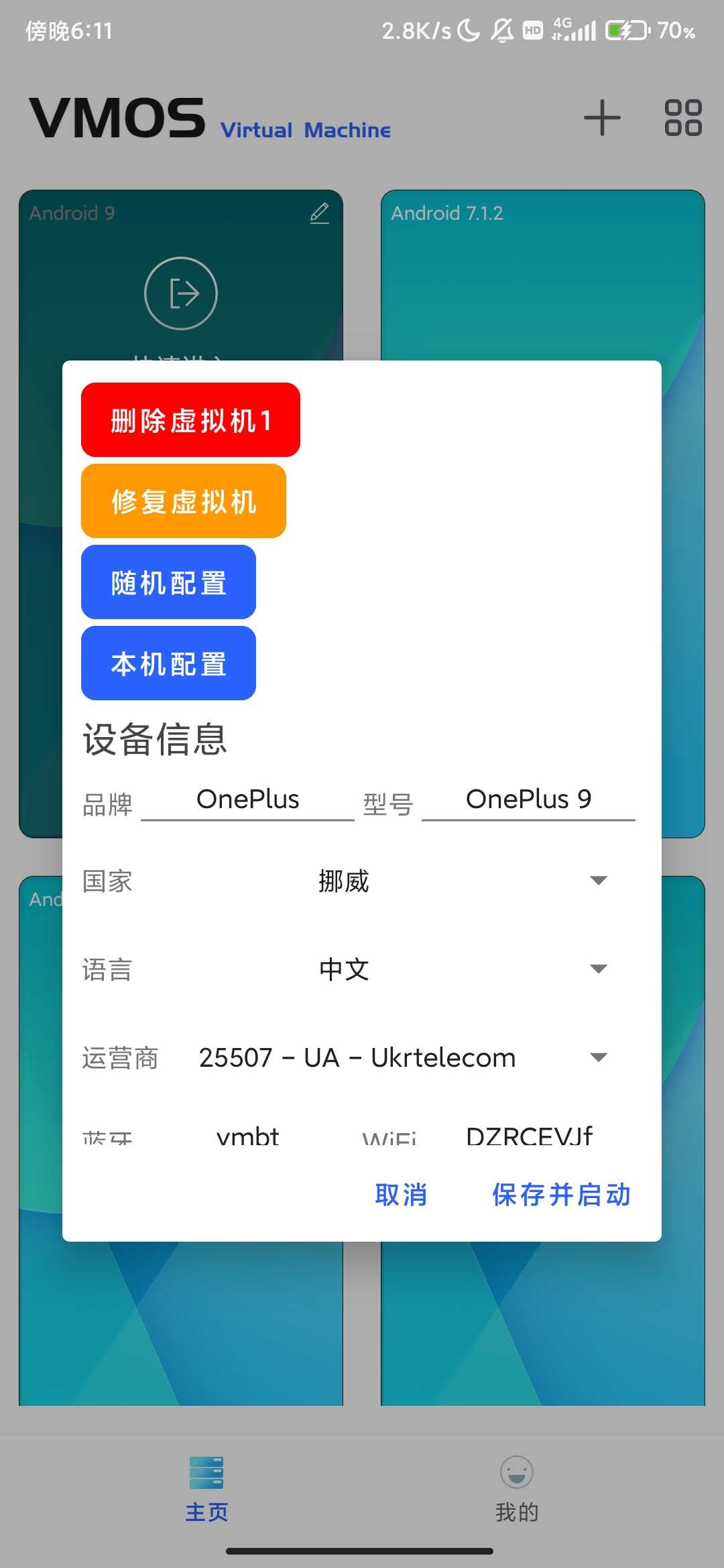The height and width of the screenshot is (1568, 724).
Task: Delete virtual machine 1 (删除虚拟机1)
Action: coord(190,420)
